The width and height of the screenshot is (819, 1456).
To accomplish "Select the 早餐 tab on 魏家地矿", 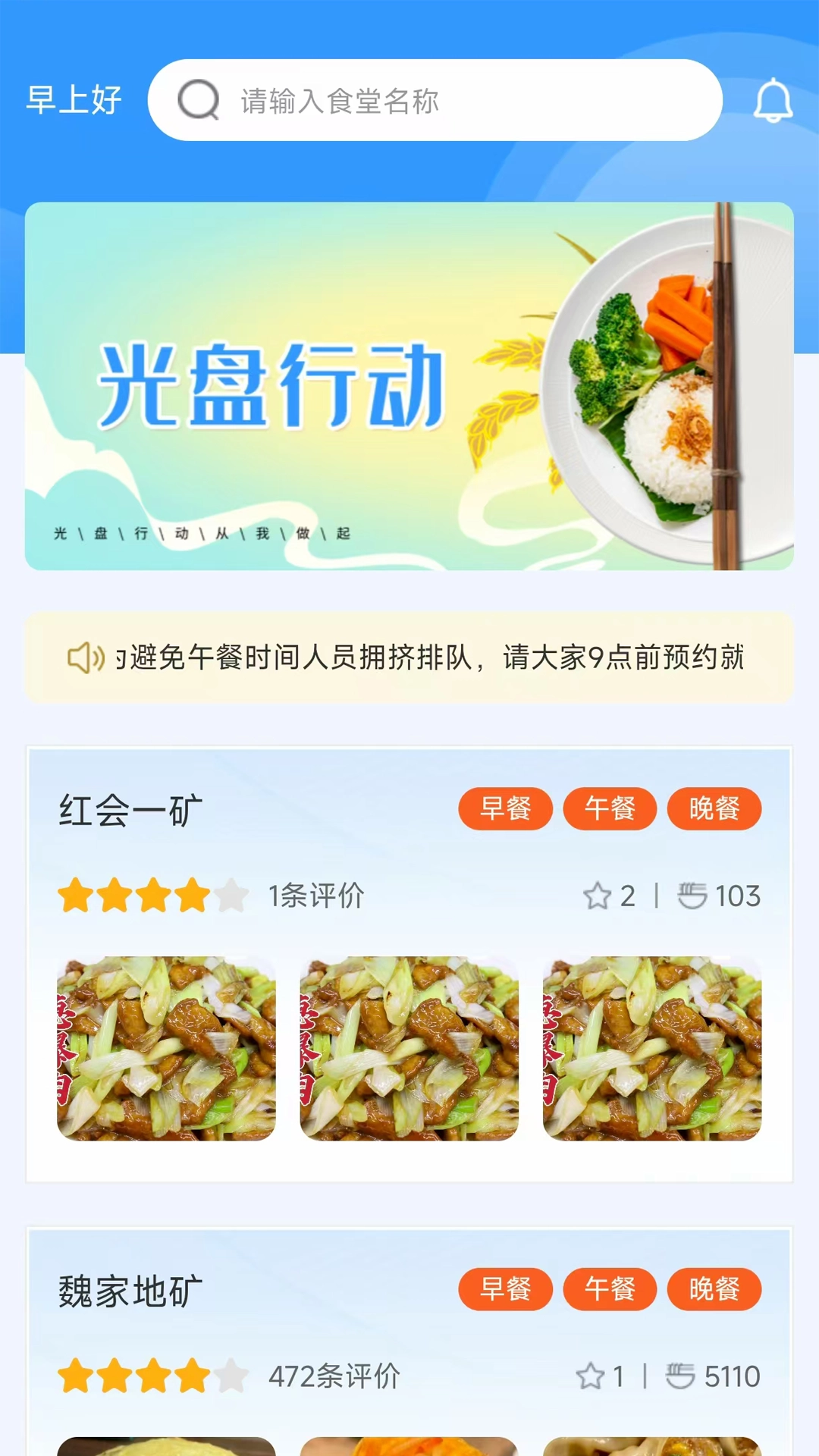I will (506, 1289).
